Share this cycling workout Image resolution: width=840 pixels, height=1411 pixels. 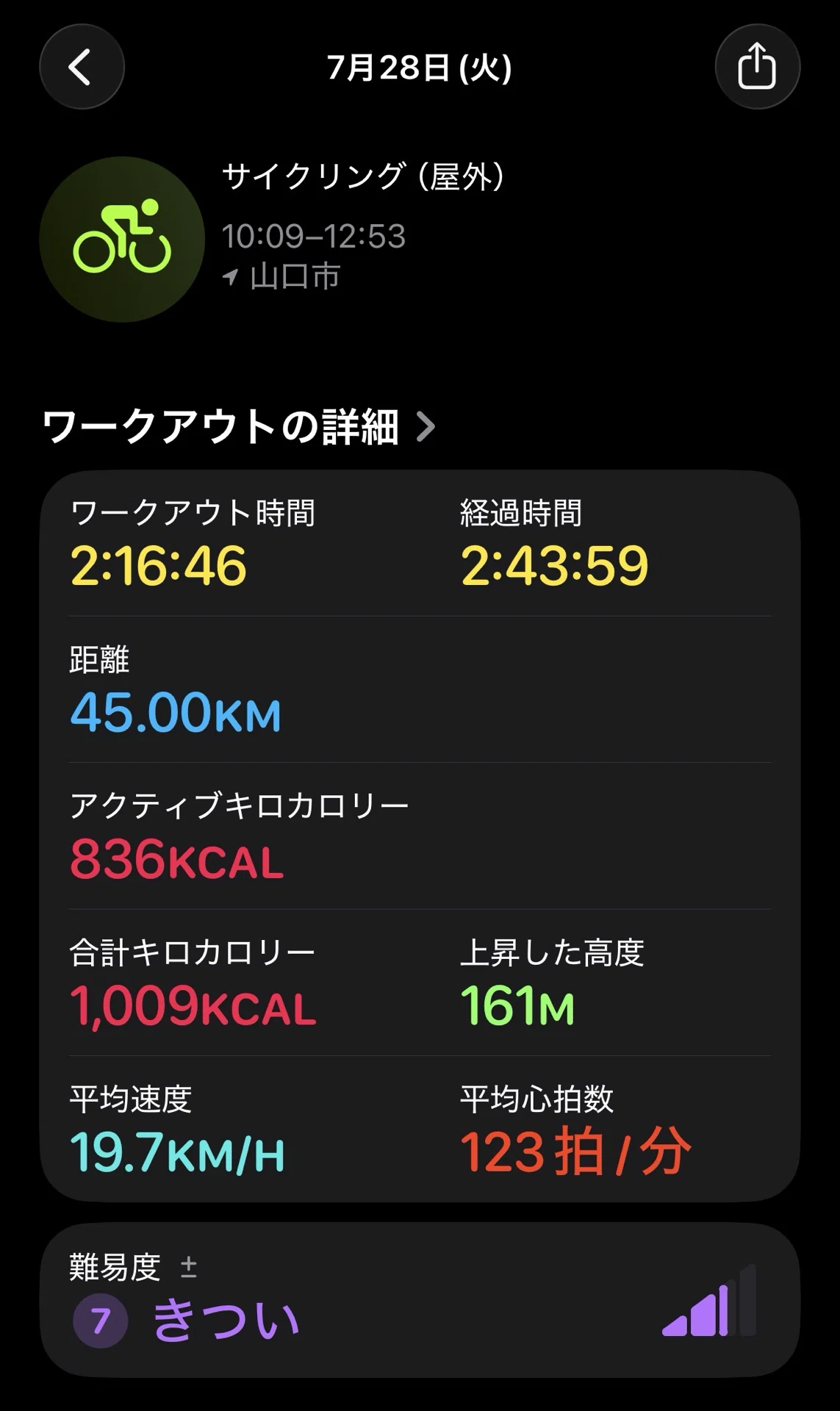point(757,67)
